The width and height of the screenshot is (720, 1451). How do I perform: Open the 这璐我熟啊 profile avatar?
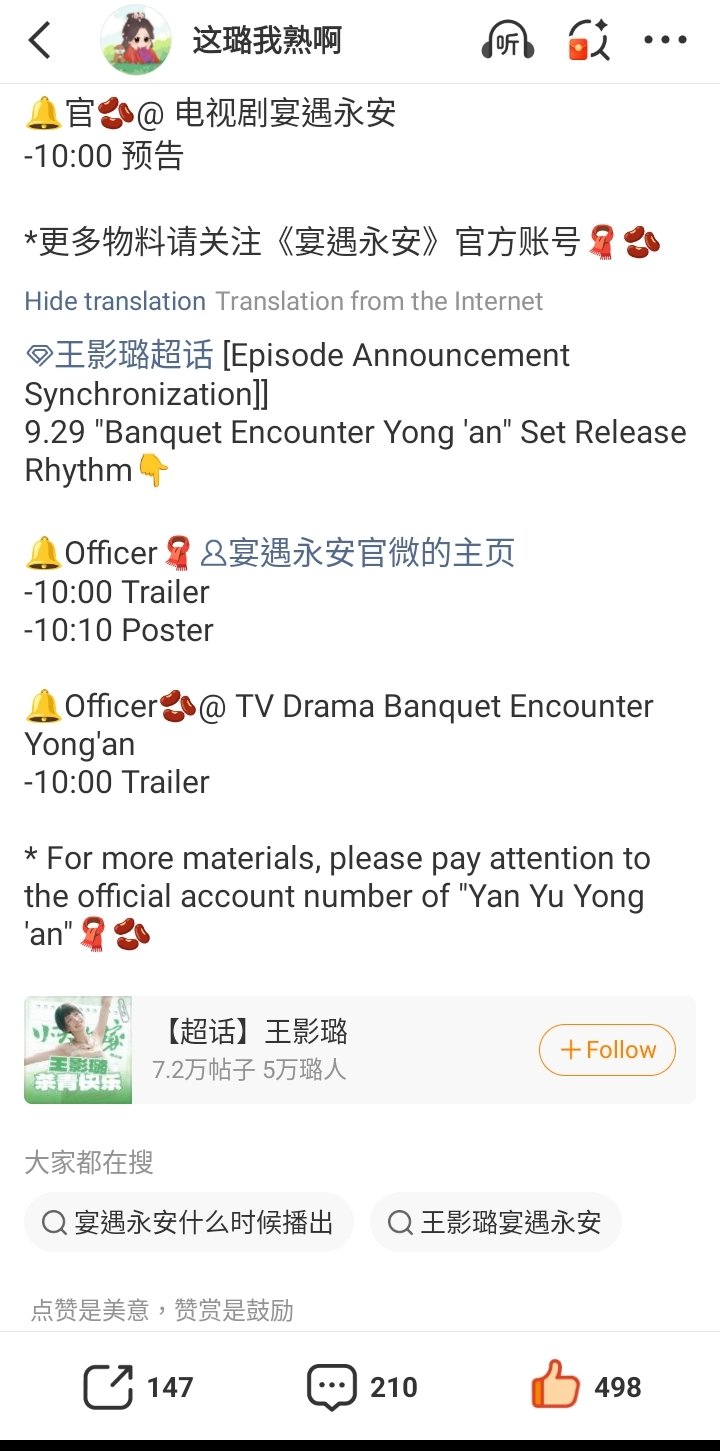tap(135, 41)
